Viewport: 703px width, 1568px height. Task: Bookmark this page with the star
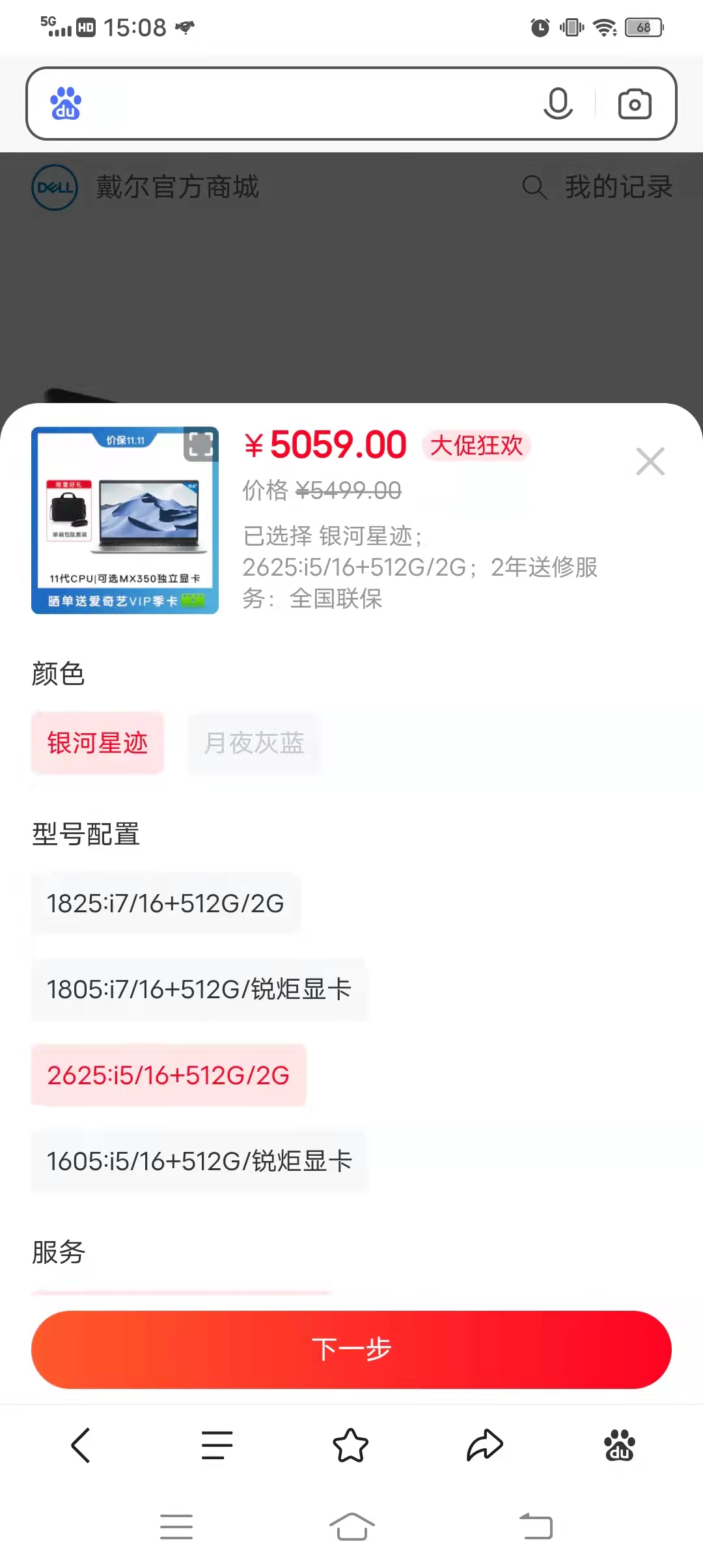pos(351,1446)
